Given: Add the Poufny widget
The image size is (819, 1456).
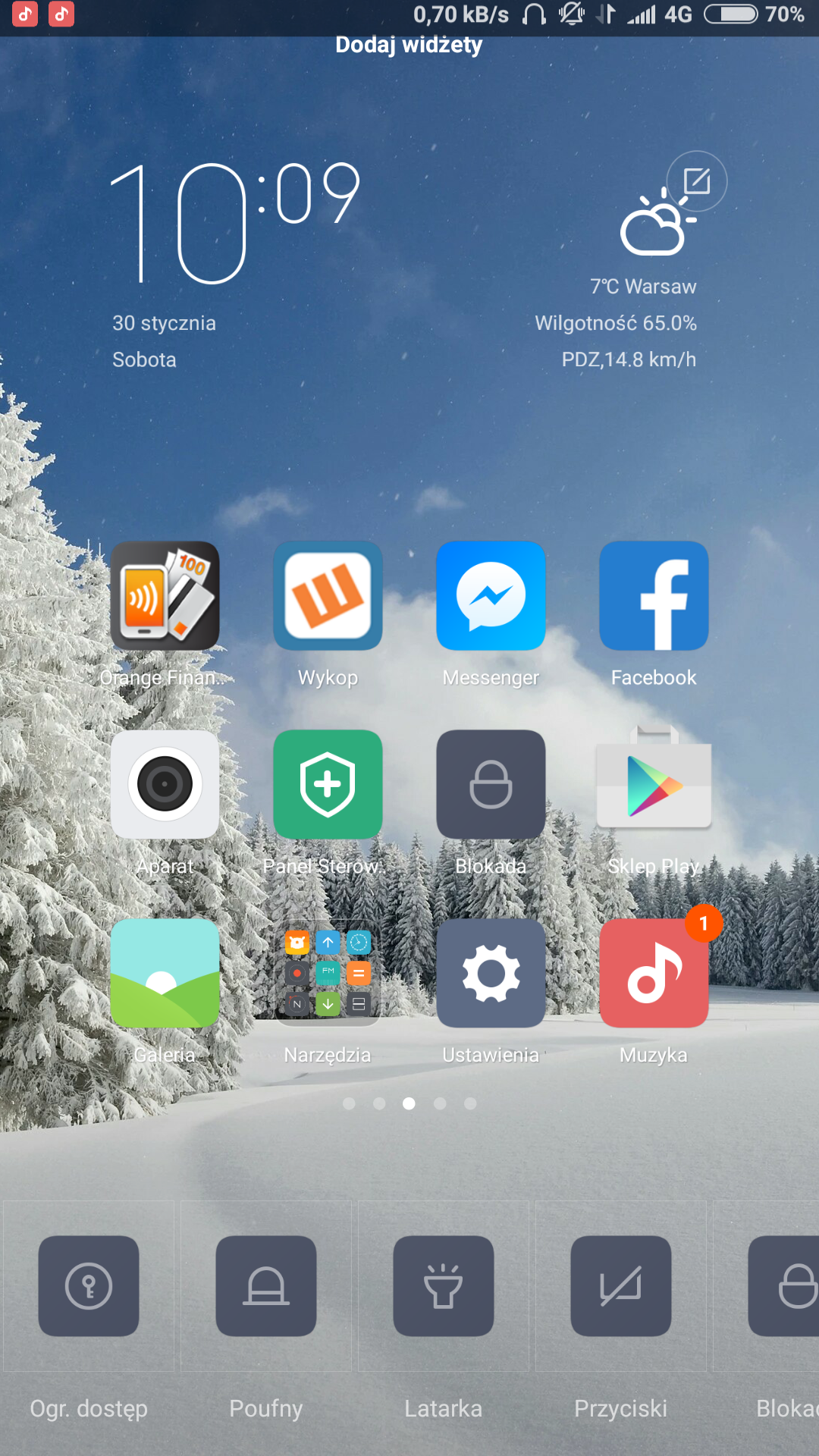Looking at the screenshot, I should point(266,1286).
